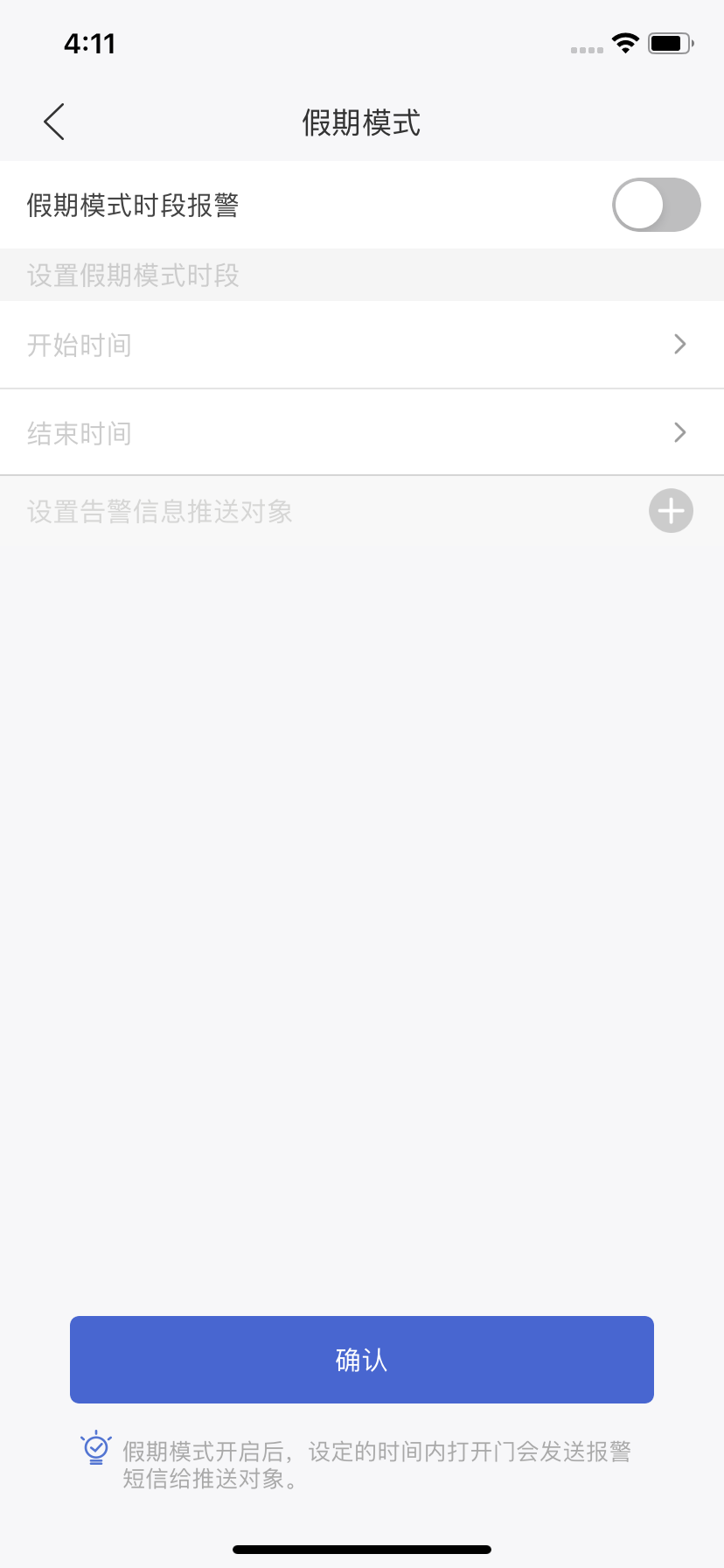
Task: Add alarm push recipient with plus icon
Action: 671,511
